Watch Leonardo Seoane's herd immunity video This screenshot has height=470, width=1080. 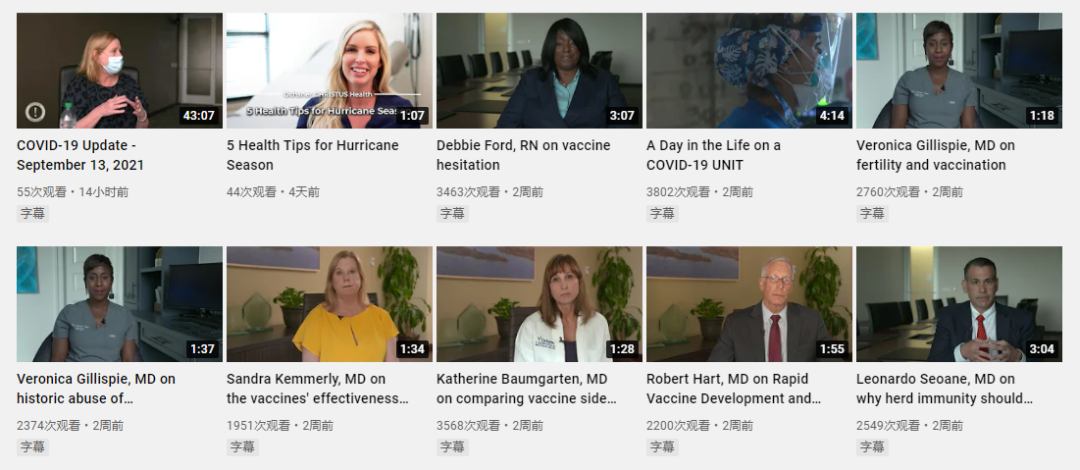coord(959,304)
